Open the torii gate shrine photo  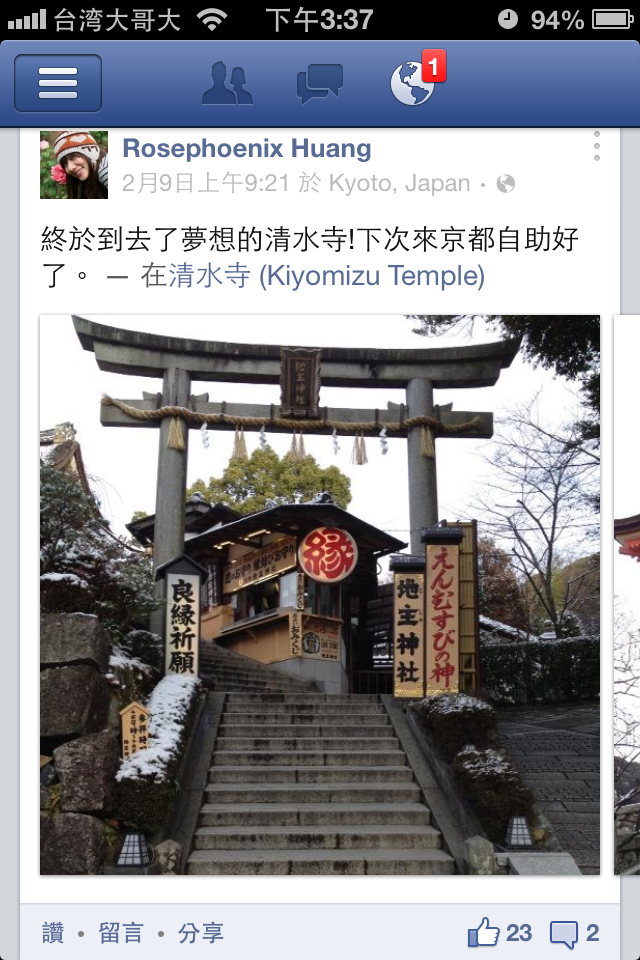coord(320,595)
